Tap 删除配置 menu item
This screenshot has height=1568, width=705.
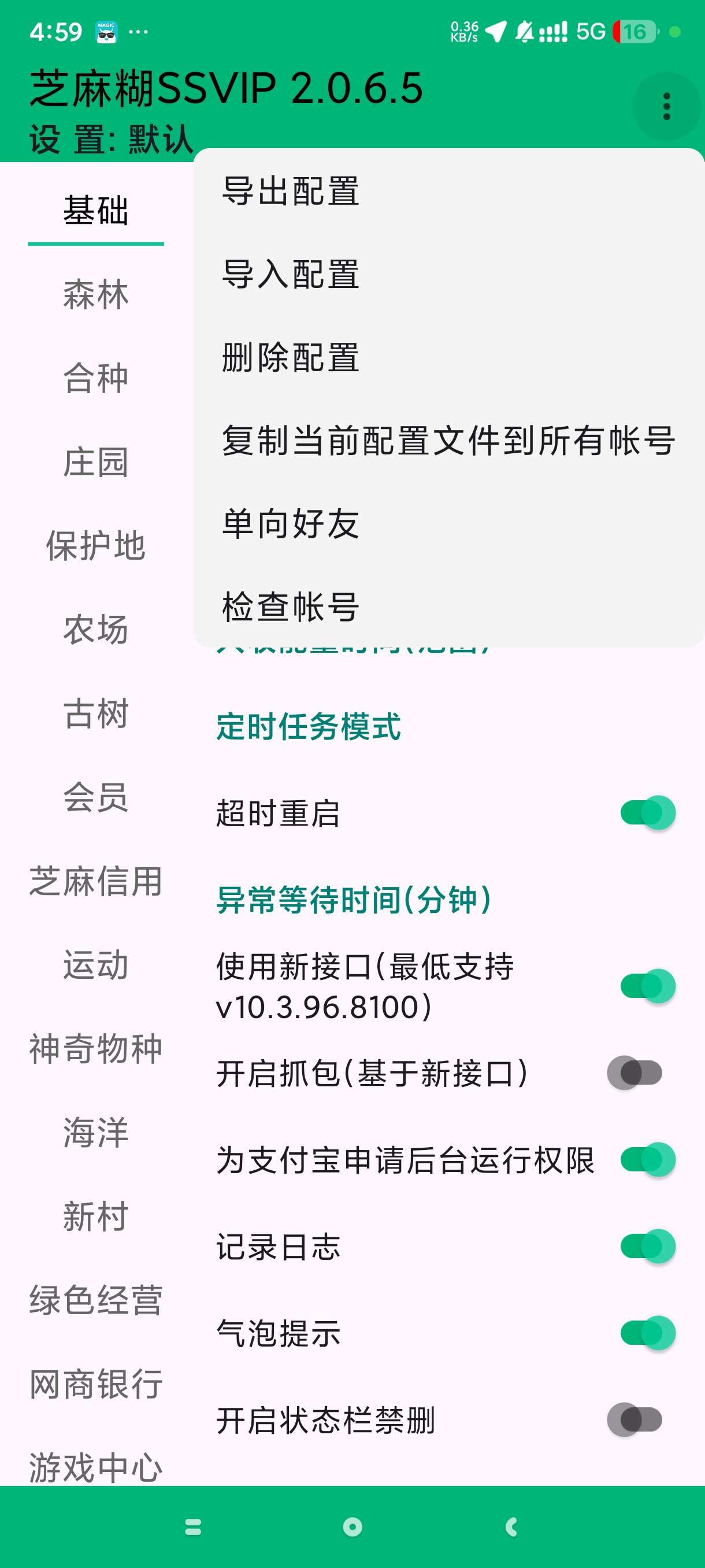[x=291, y=357]
